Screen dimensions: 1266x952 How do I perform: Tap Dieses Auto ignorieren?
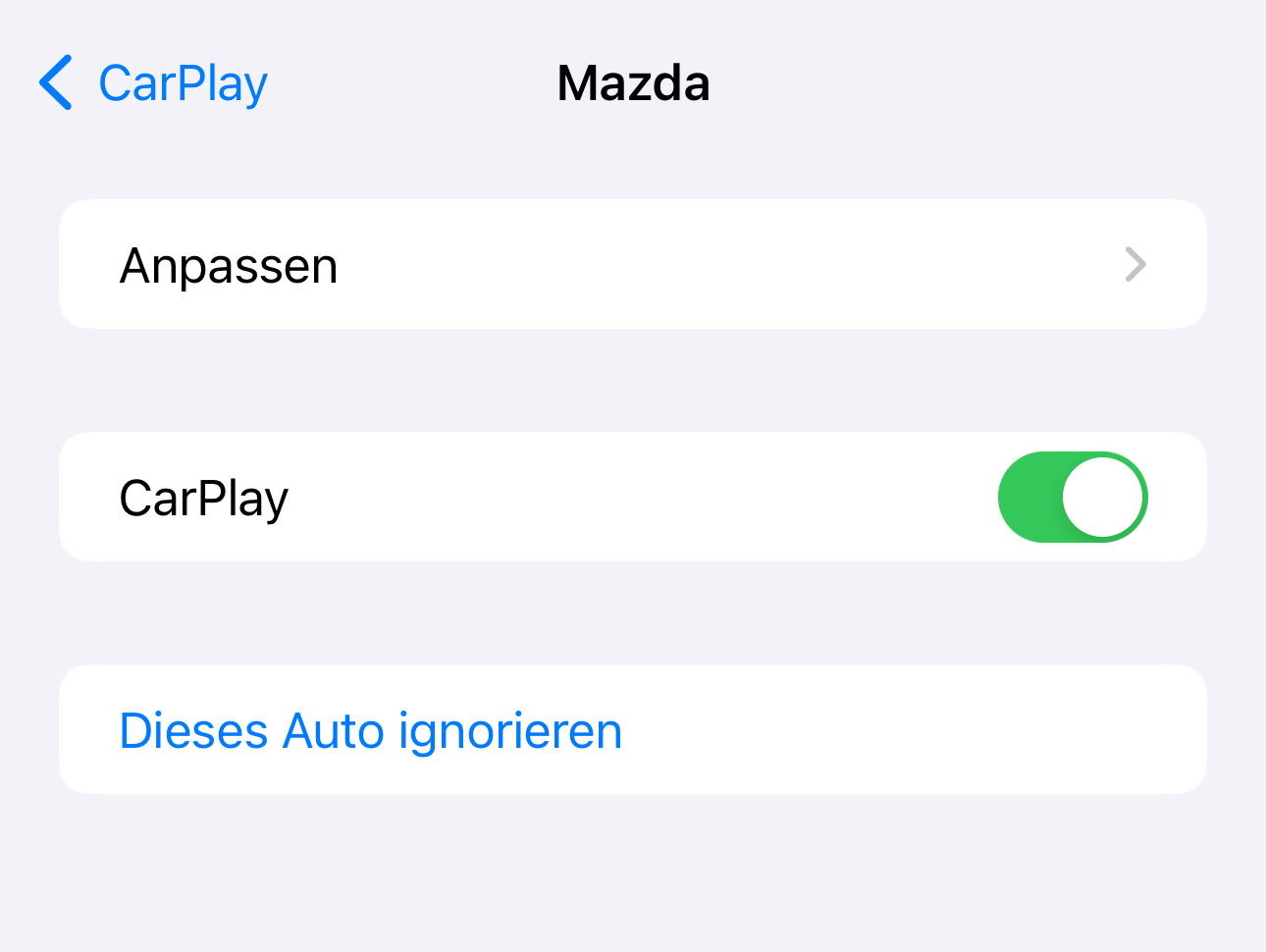pyautogui.click(x=371, y=731)
